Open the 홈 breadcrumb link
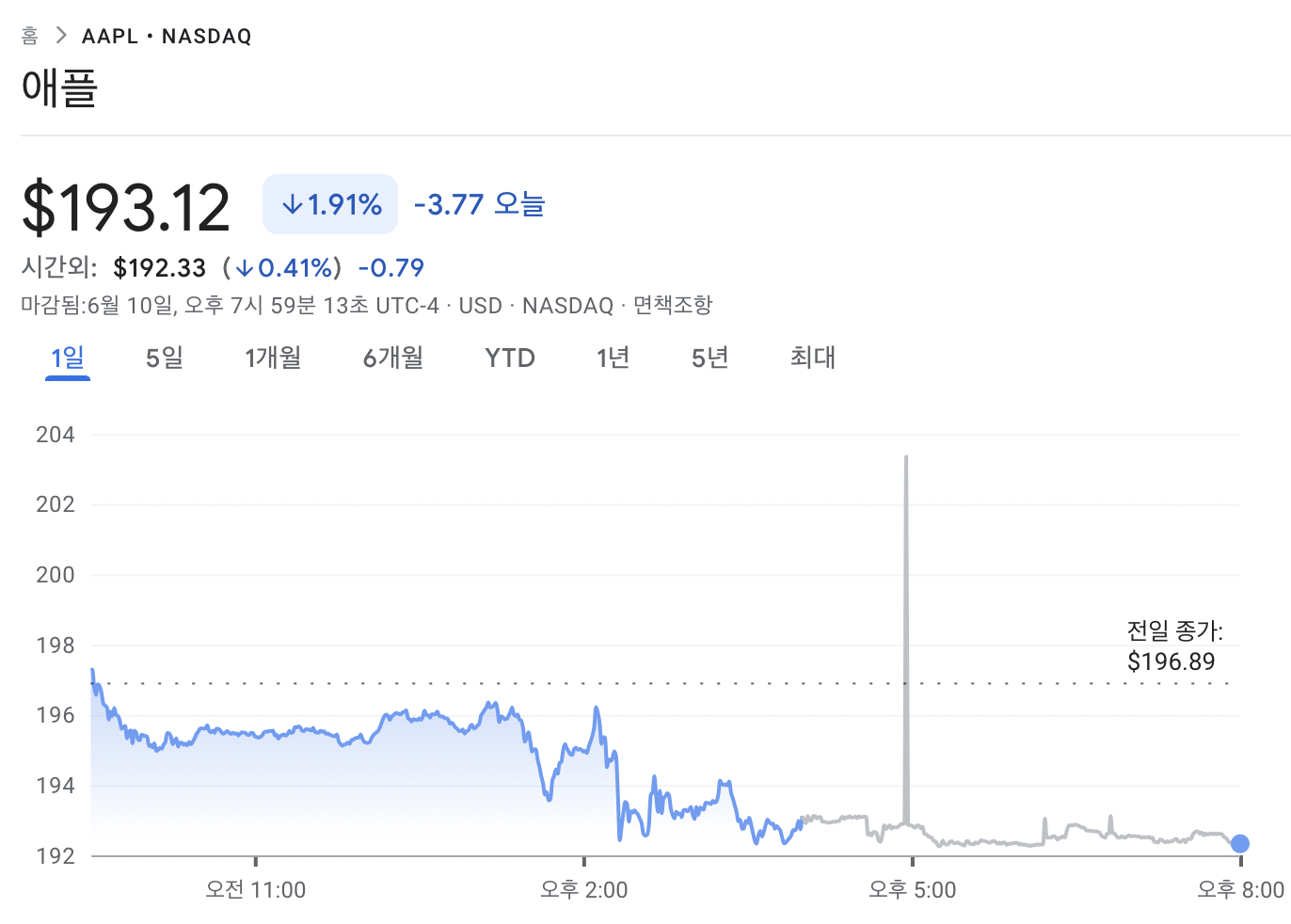Viewport: 1291px width, 924px height. 30,36
